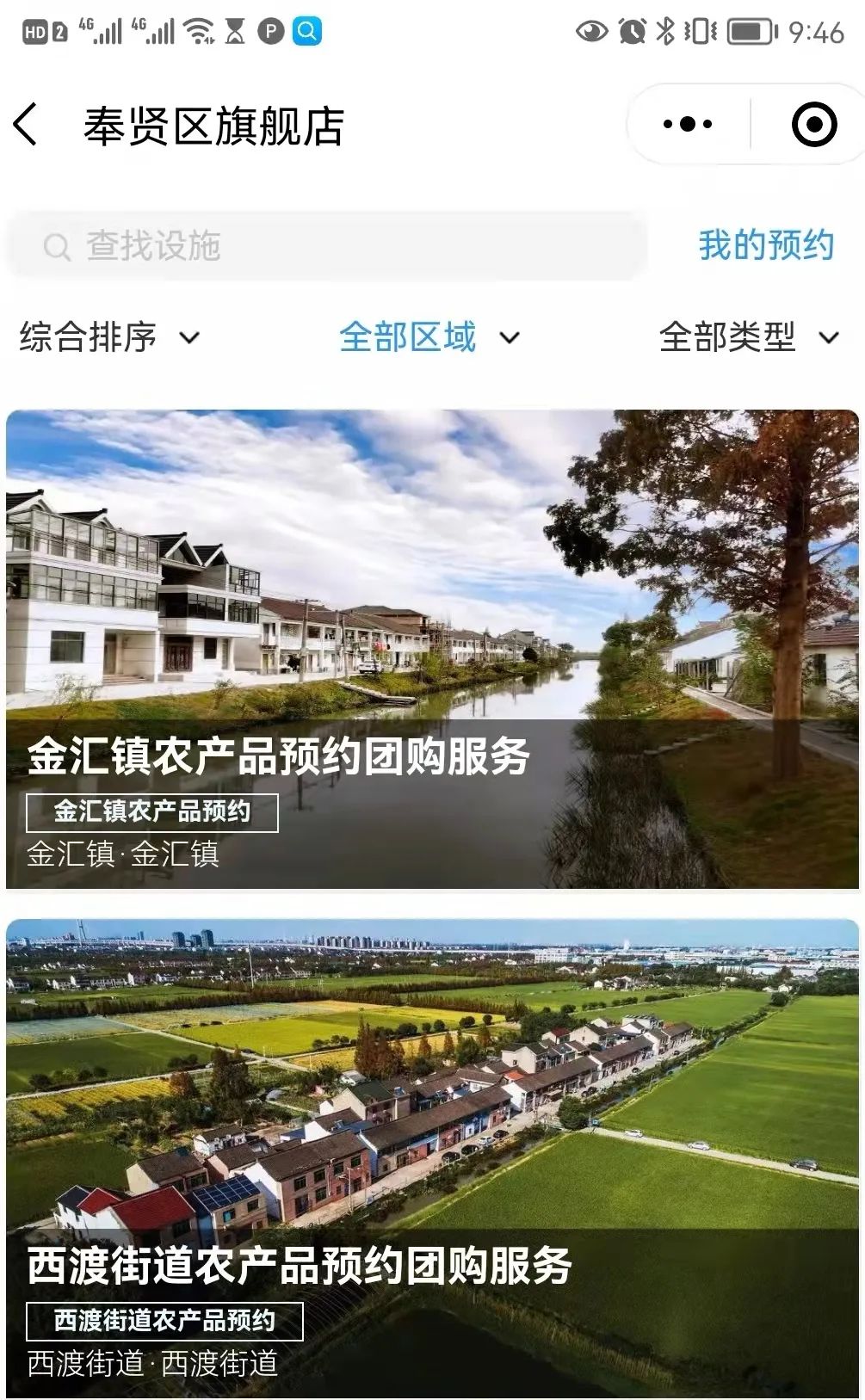Expand the 全部类型 type dropdown
The width and height of the screenshot is (865, 1400).
pyautogui.click(x=747, y=337)
